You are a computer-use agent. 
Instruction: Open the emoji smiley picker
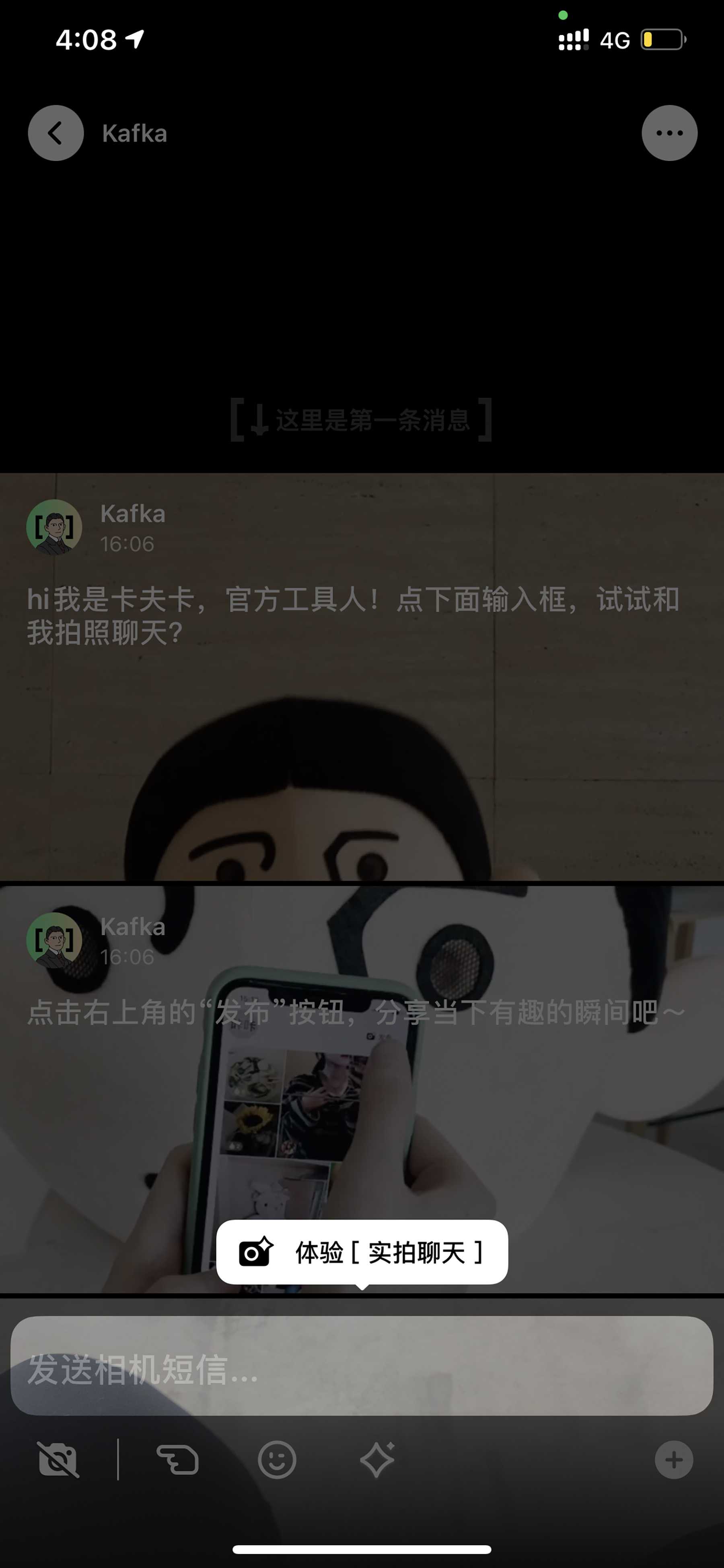click(x=277, y=1459)
